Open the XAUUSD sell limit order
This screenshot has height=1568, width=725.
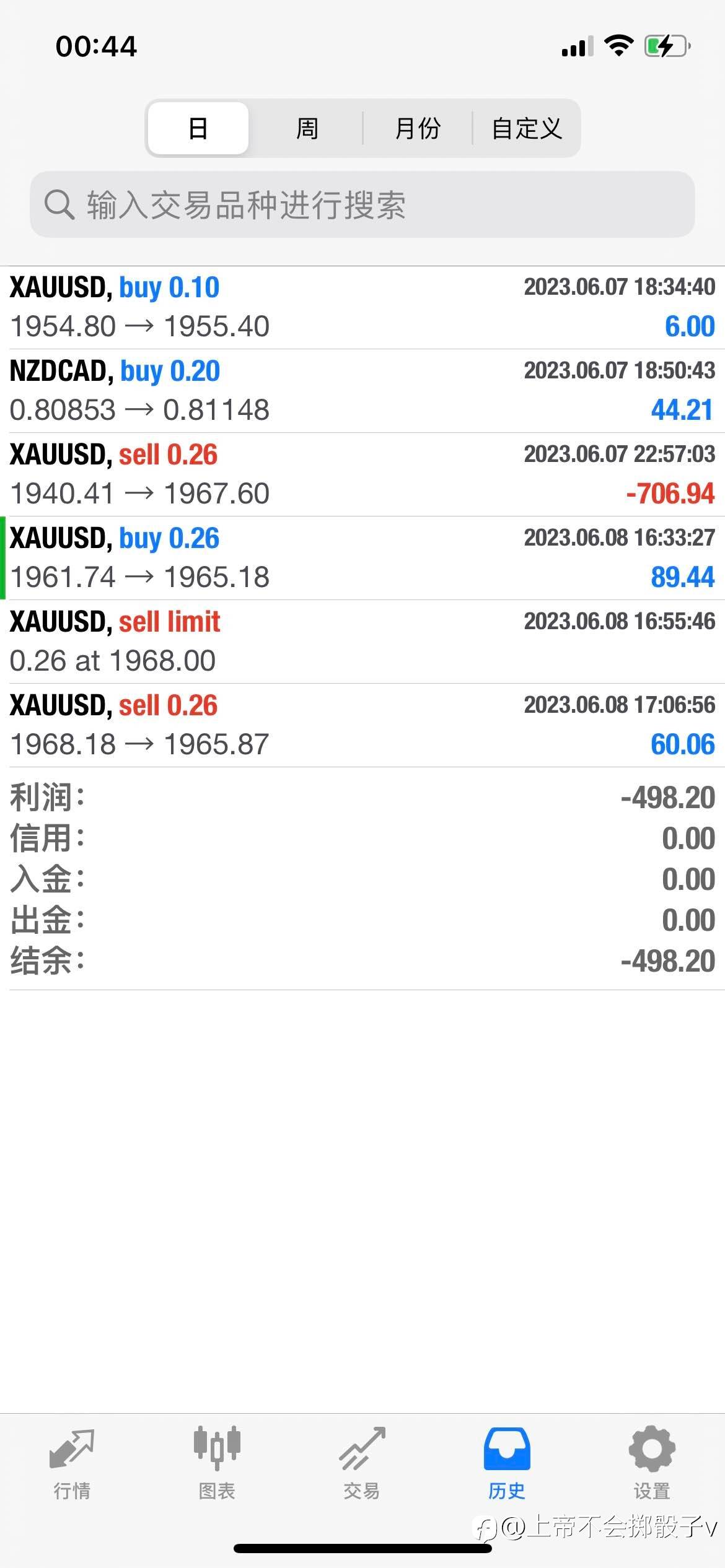[362, 642]
